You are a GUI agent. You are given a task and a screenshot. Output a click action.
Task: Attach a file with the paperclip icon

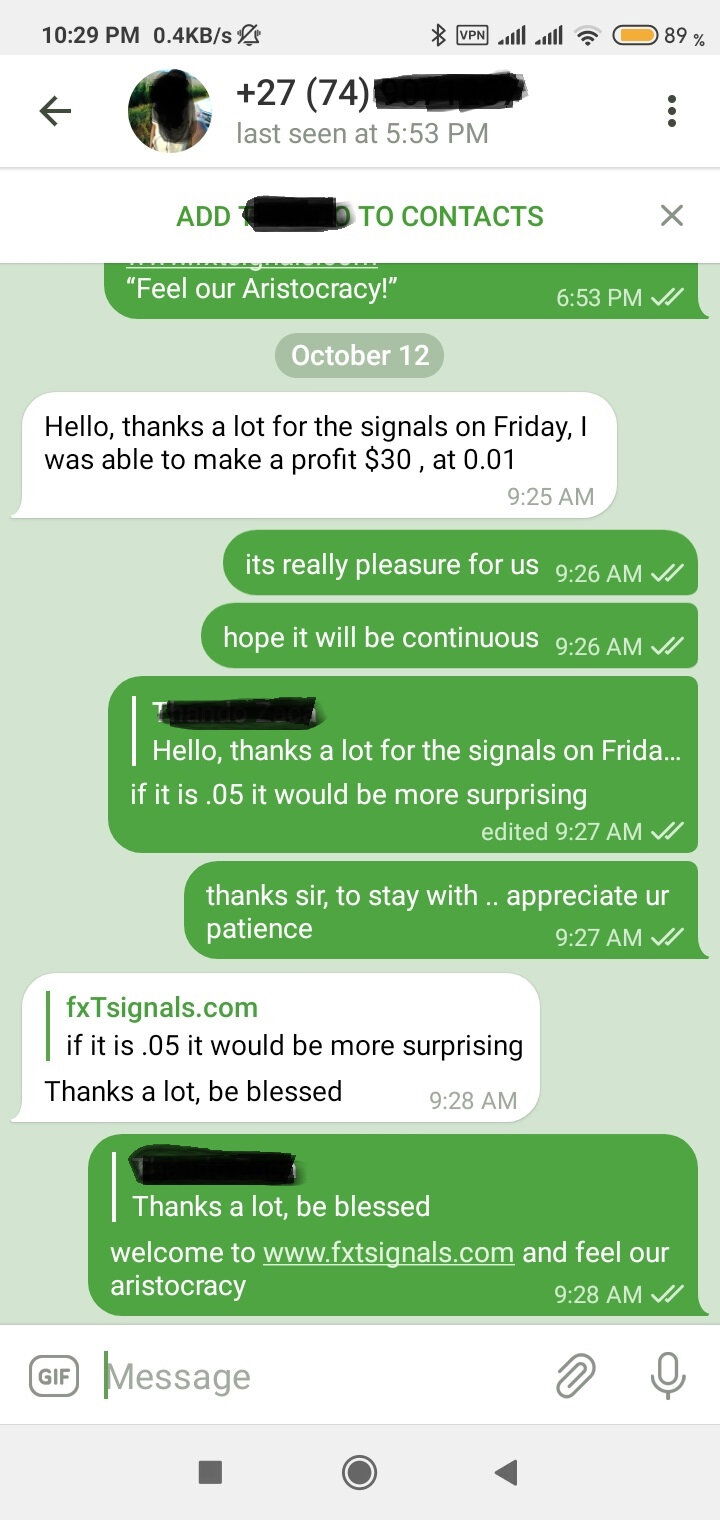coord(575,1376)
